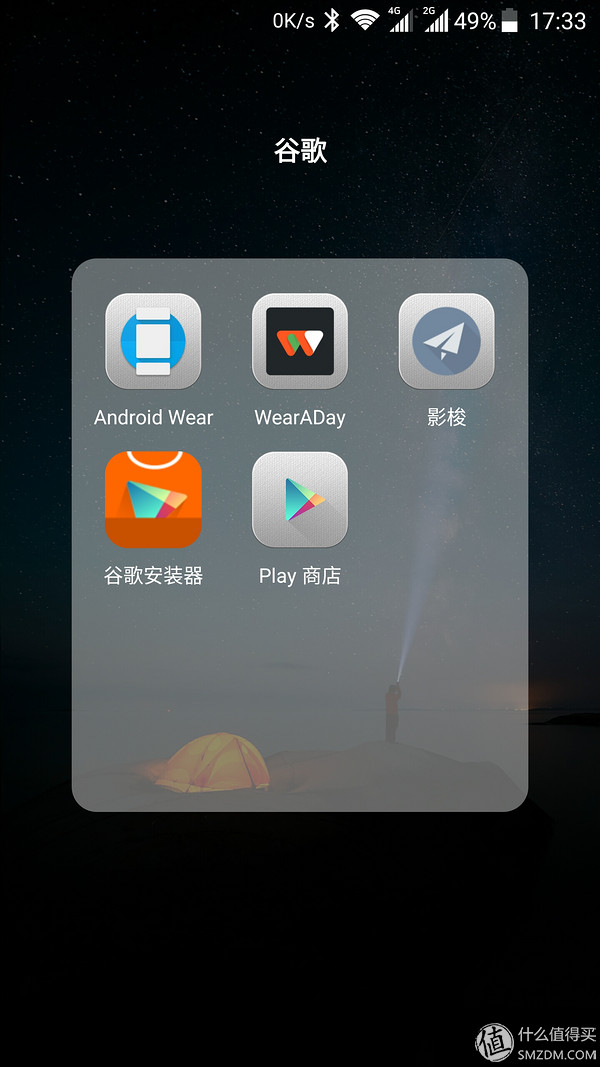Open the Play 商店 app
600x1067 pixels.
[x=300, y=500]
